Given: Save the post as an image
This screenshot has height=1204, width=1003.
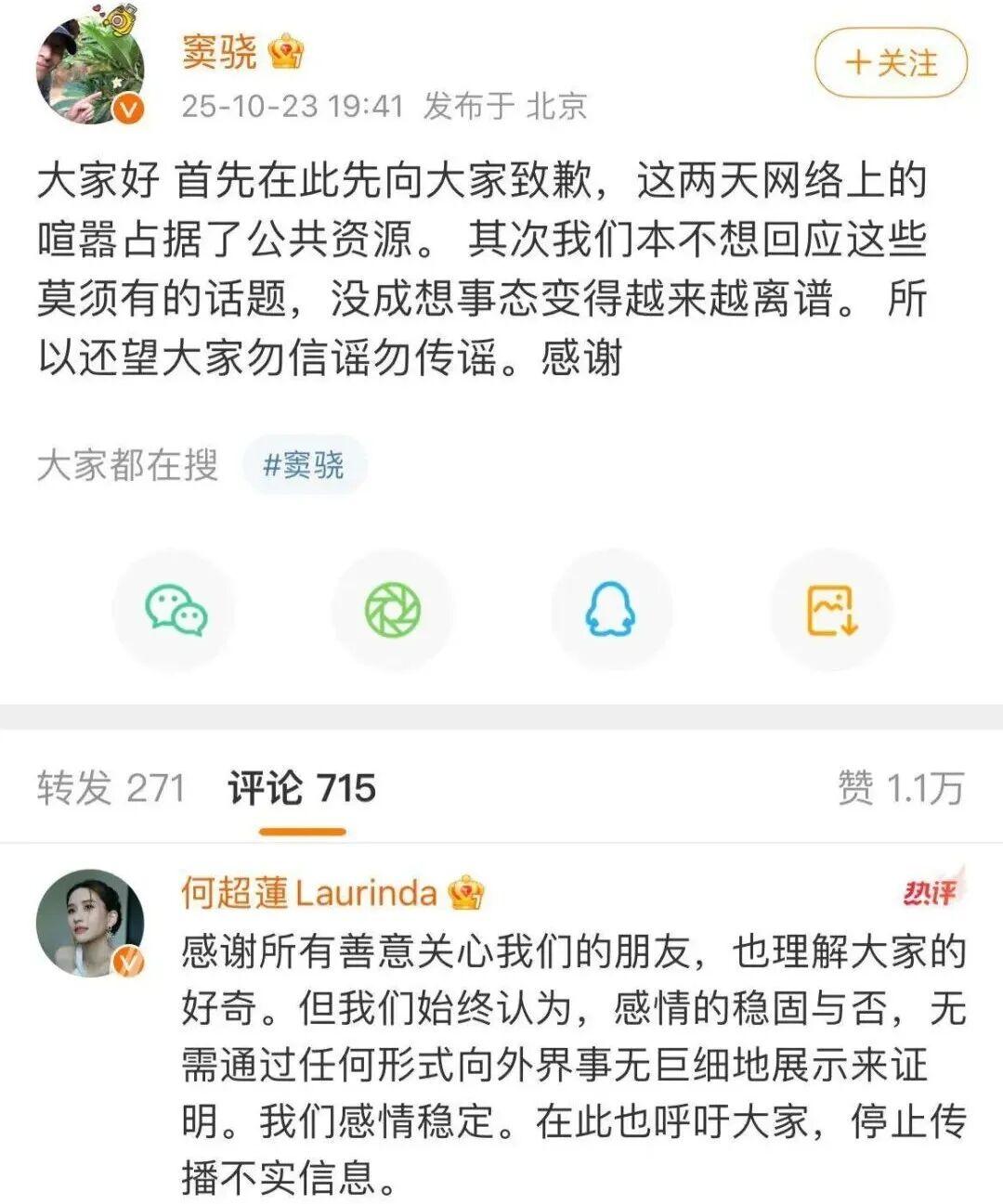Looking at the screenshot, I should 832,608.
